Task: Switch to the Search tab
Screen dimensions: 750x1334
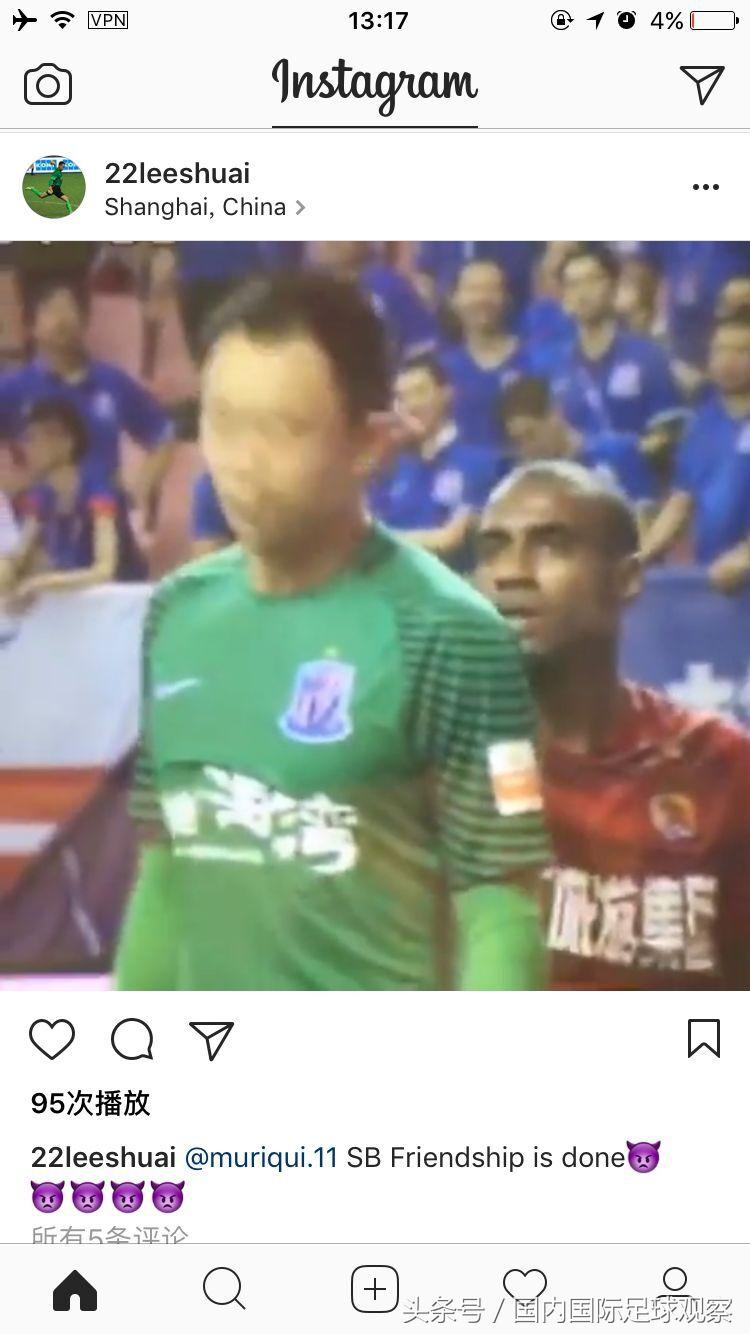Action: coord(224,1290)
